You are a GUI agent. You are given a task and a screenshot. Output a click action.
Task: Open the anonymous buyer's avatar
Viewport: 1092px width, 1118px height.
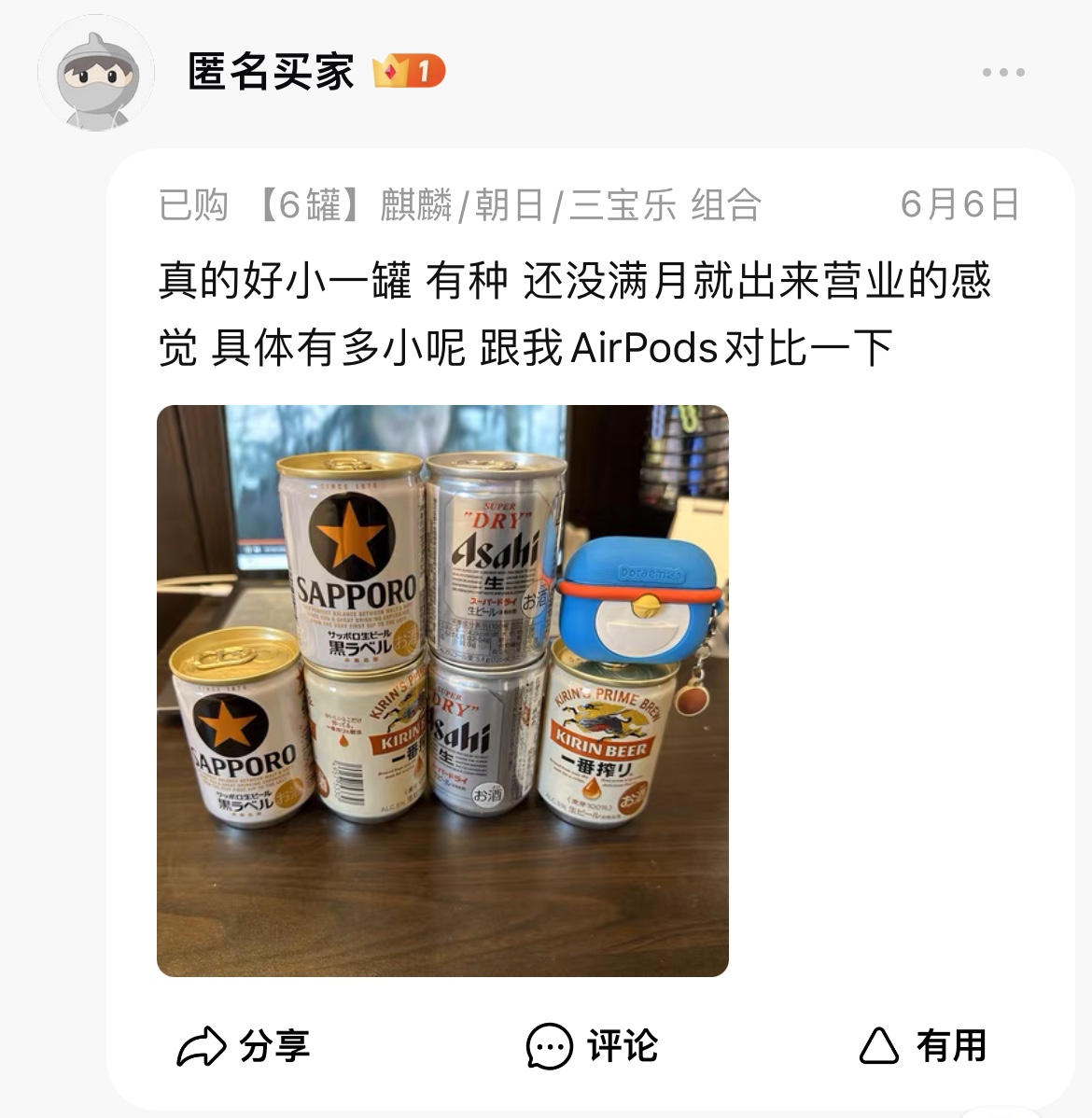coord(96,75)
